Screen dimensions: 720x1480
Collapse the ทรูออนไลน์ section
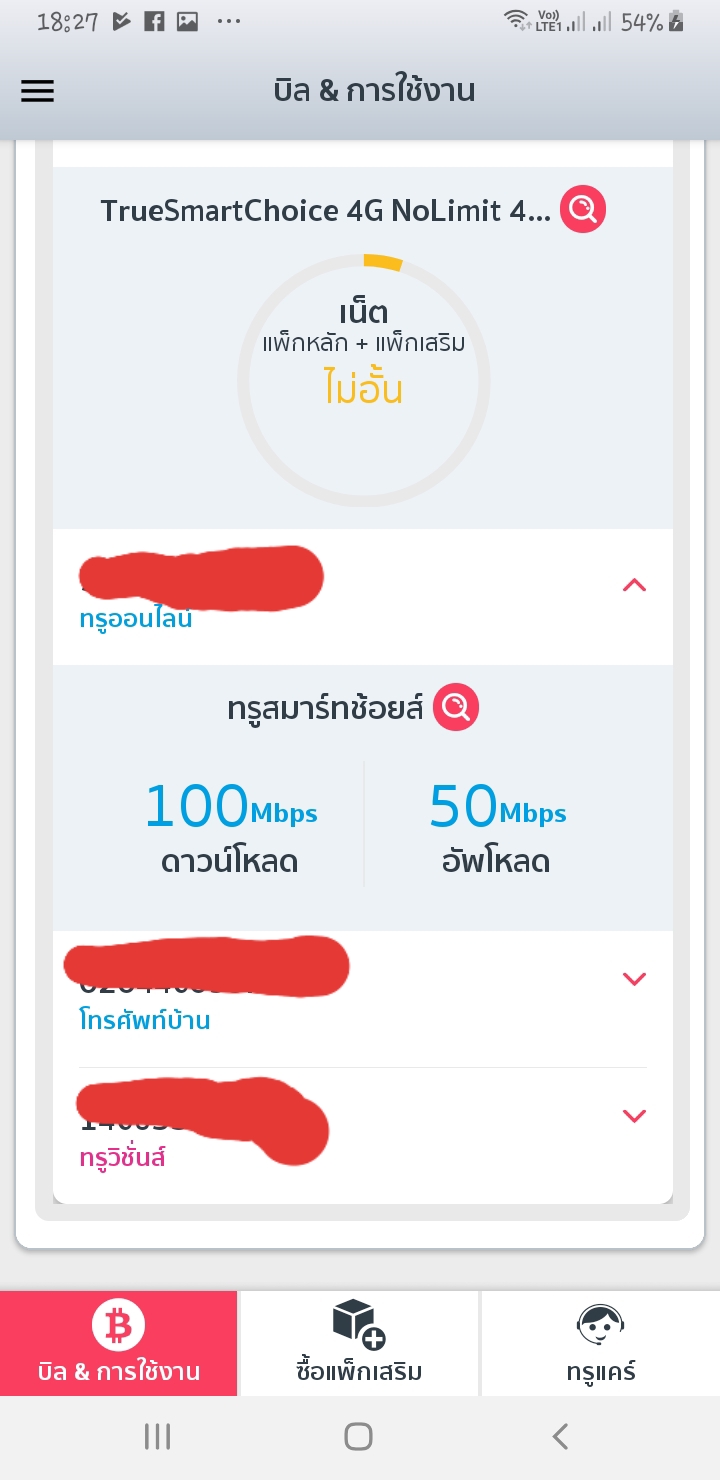634,585
